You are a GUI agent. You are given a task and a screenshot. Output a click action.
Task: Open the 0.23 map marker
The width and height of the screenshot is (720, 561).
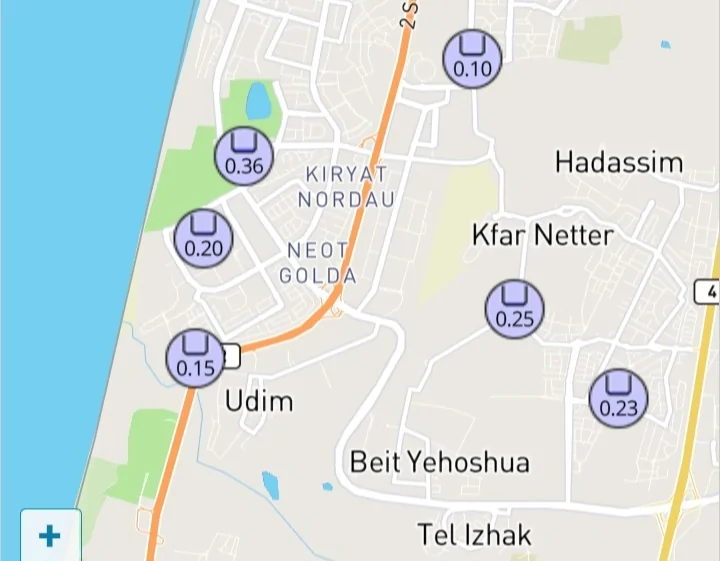coord(618,397)
